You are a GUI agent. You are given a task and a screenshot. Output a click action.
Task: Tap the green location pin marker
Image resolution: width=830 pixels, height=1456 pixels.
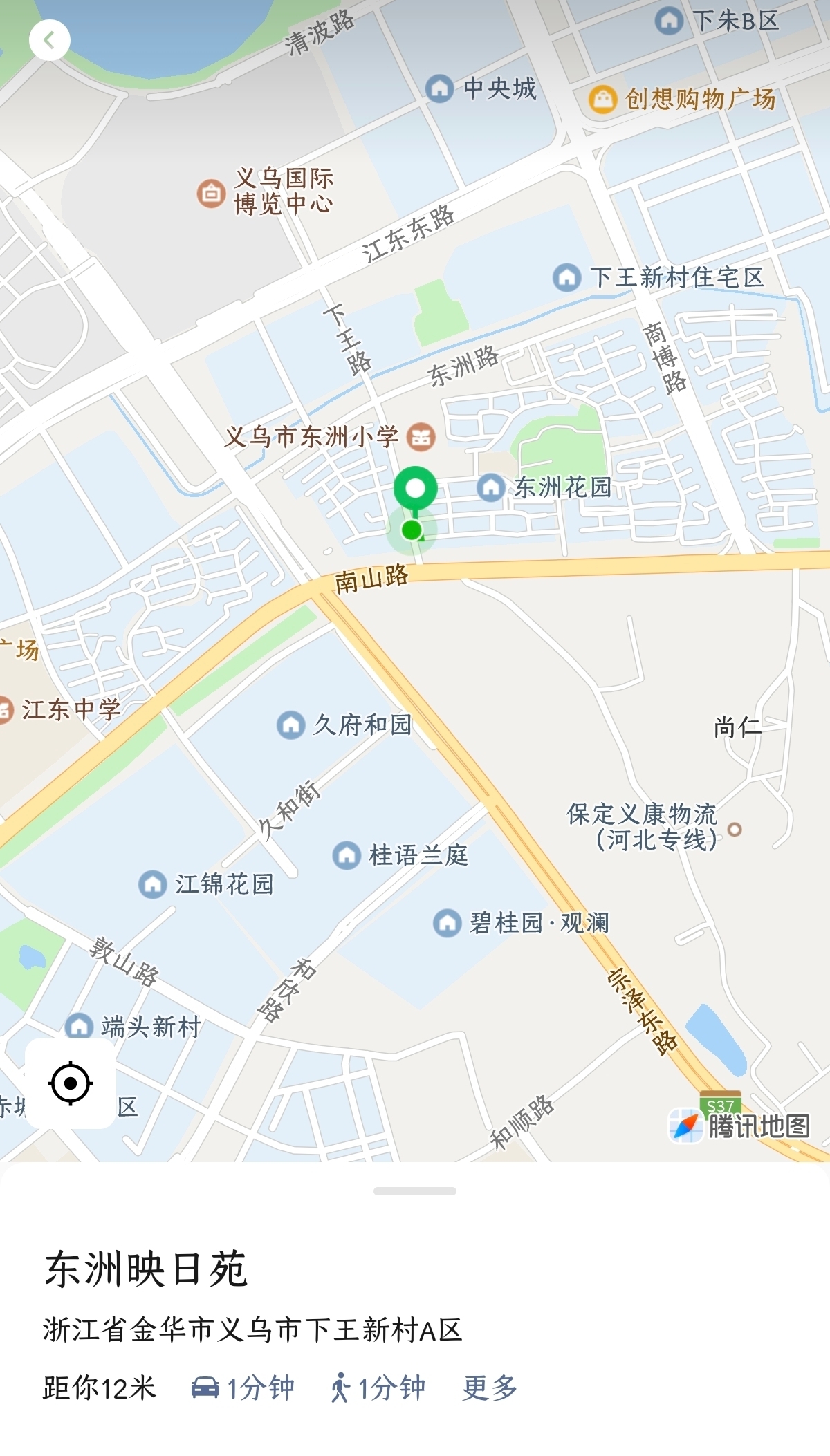click(415, 489)
